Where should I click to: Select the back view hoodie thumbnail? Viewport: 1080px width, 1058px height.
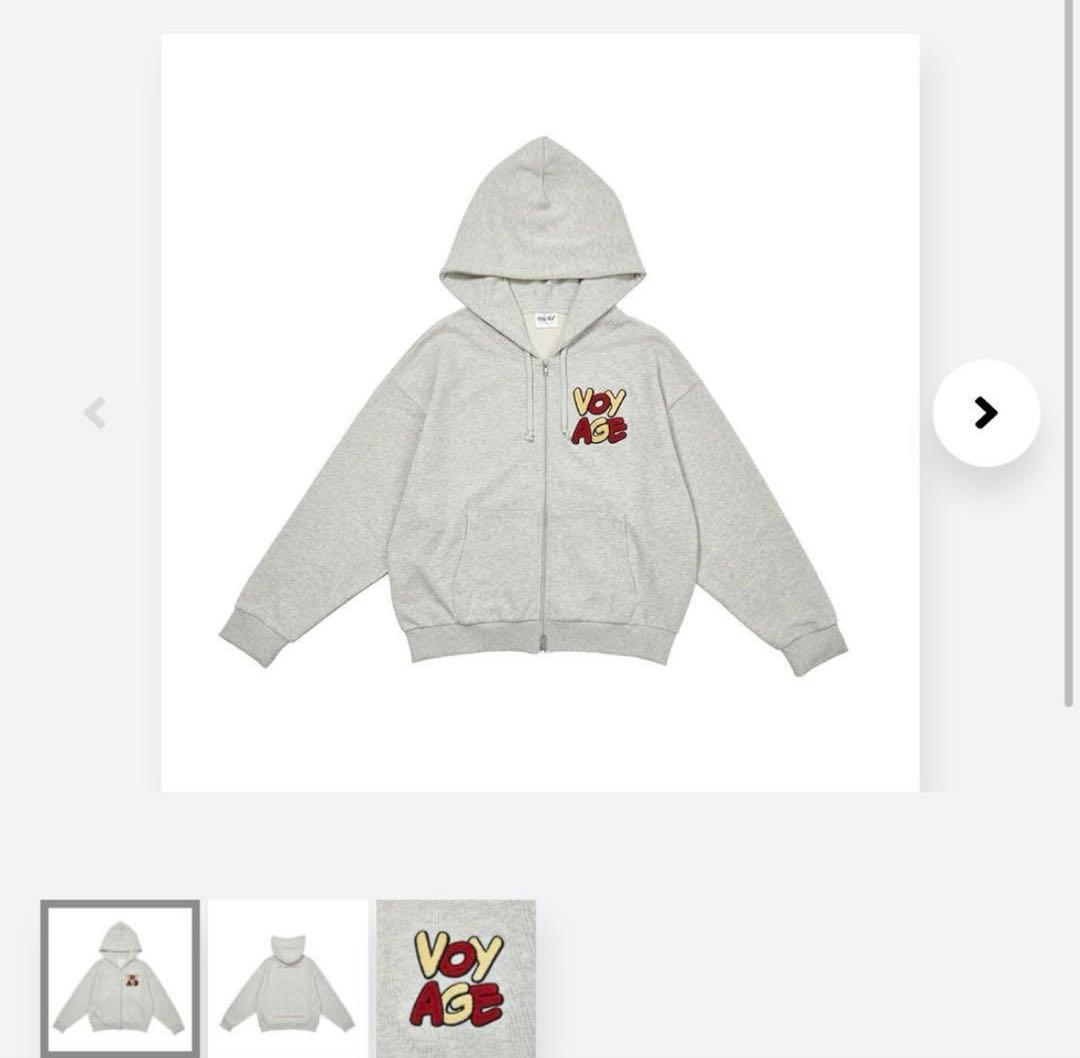point(288,978)
